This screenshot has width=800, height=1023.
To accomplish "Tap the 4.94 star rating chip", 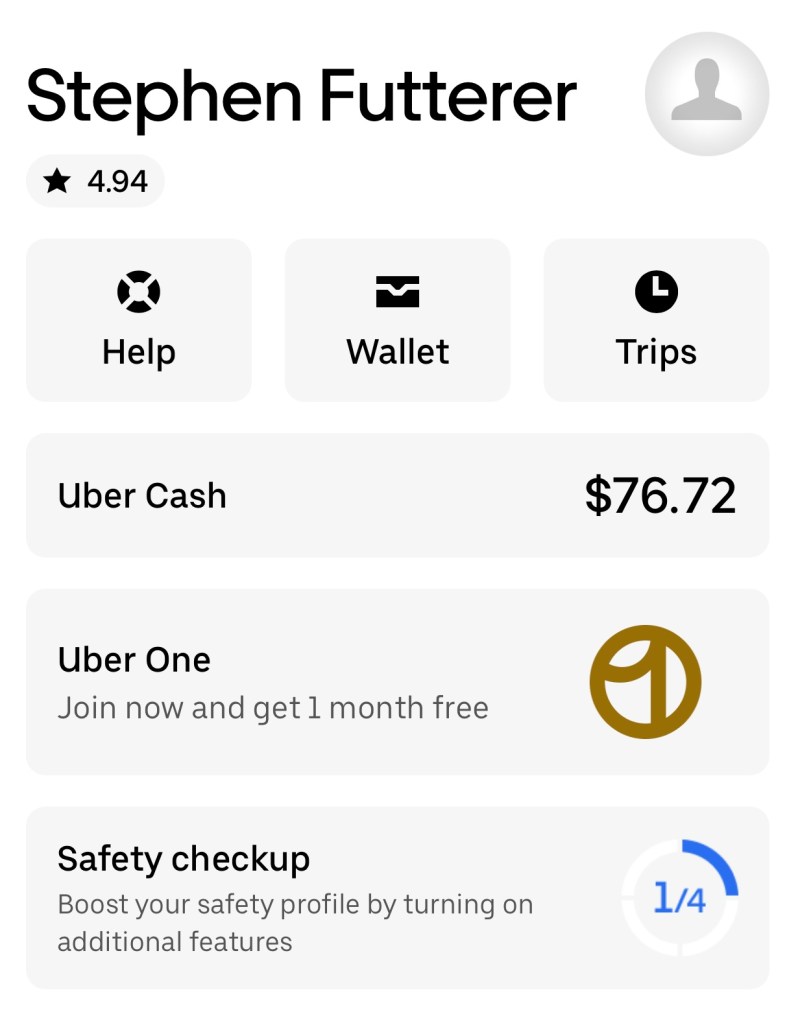I will (x=96, y=181).
